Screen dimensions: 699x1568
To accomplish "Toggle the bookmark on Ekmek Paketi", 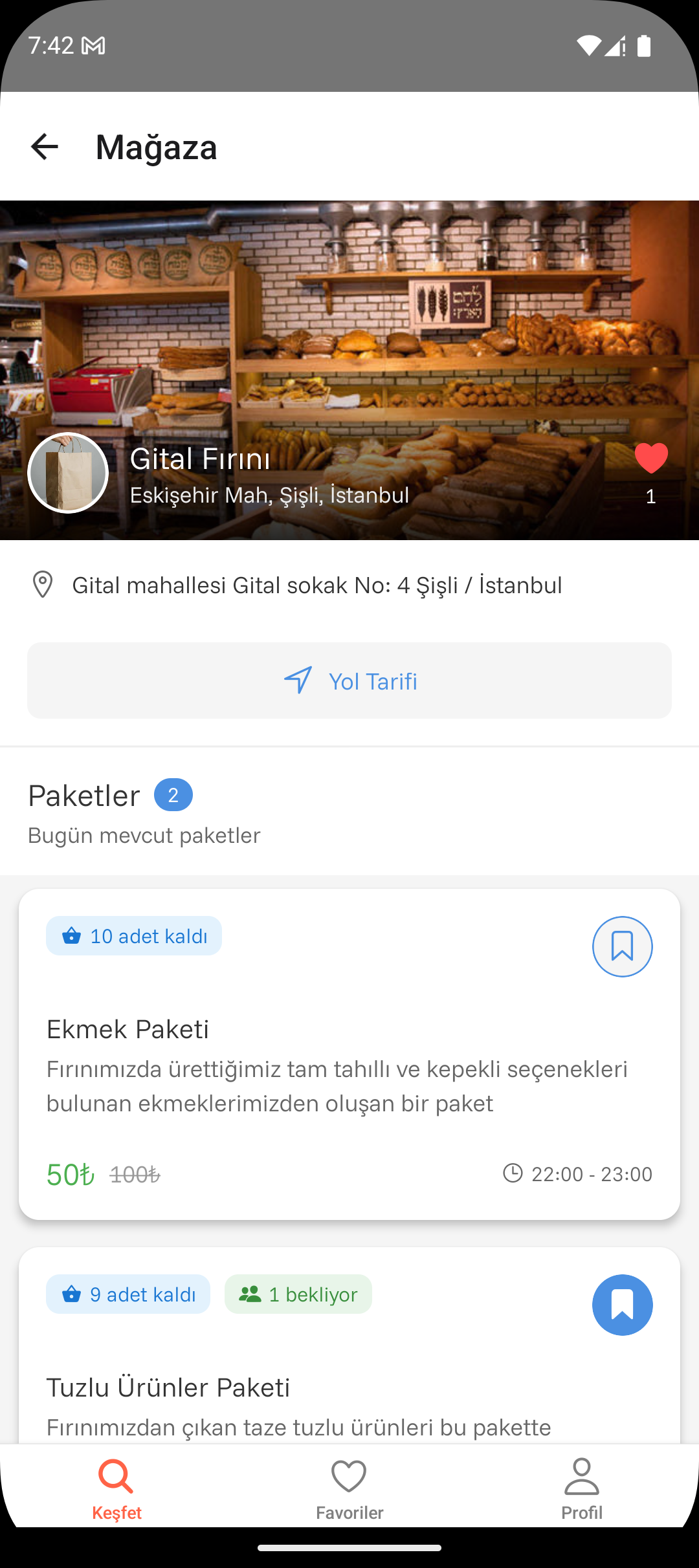I will coord(622,946).
